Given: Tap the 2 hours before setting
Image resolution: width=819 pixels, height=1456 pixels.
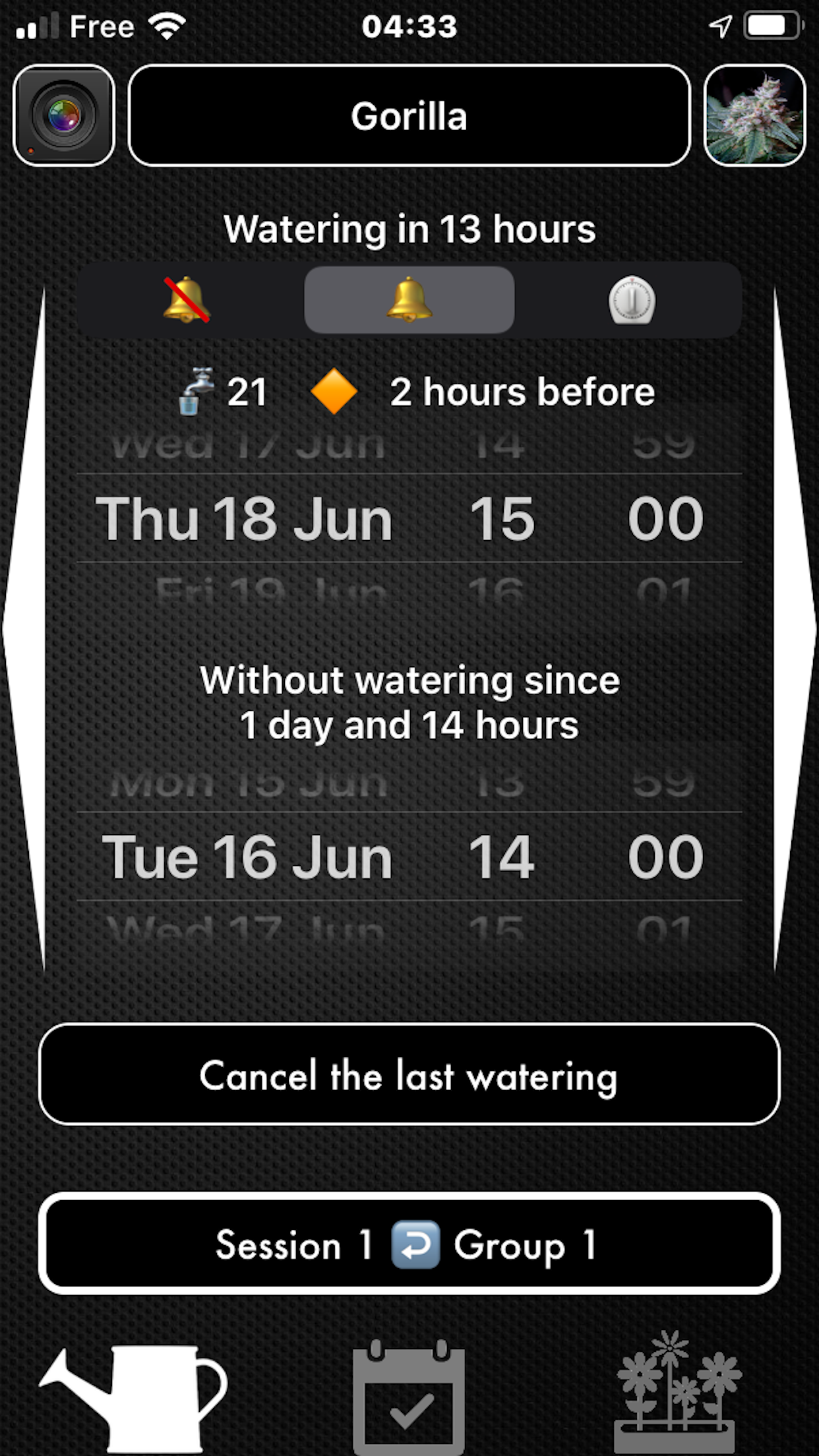Looking at the screenshot, I should coord(521,392).
